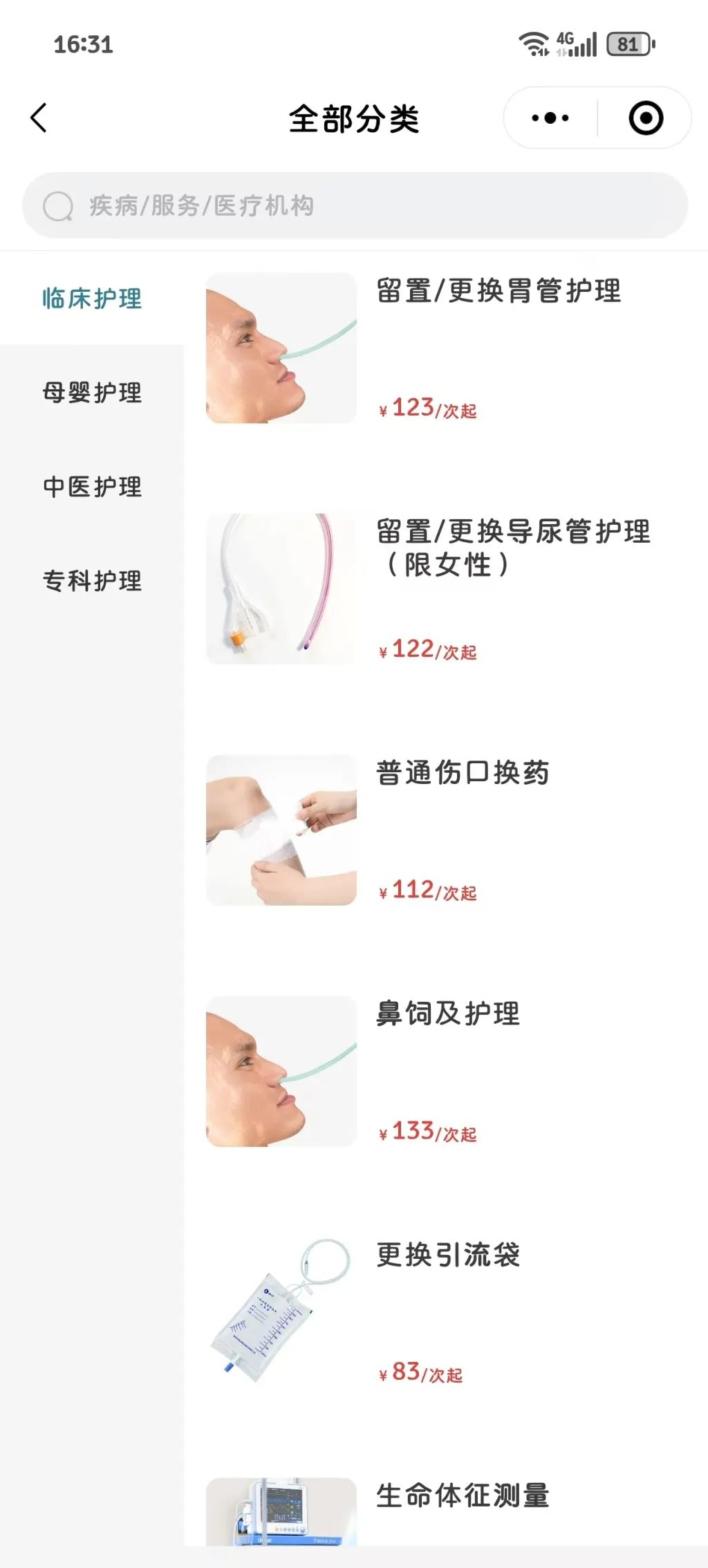
Task: Switch to the 专科护理 category
Action: pyautogui.click(x=92, y=581)
